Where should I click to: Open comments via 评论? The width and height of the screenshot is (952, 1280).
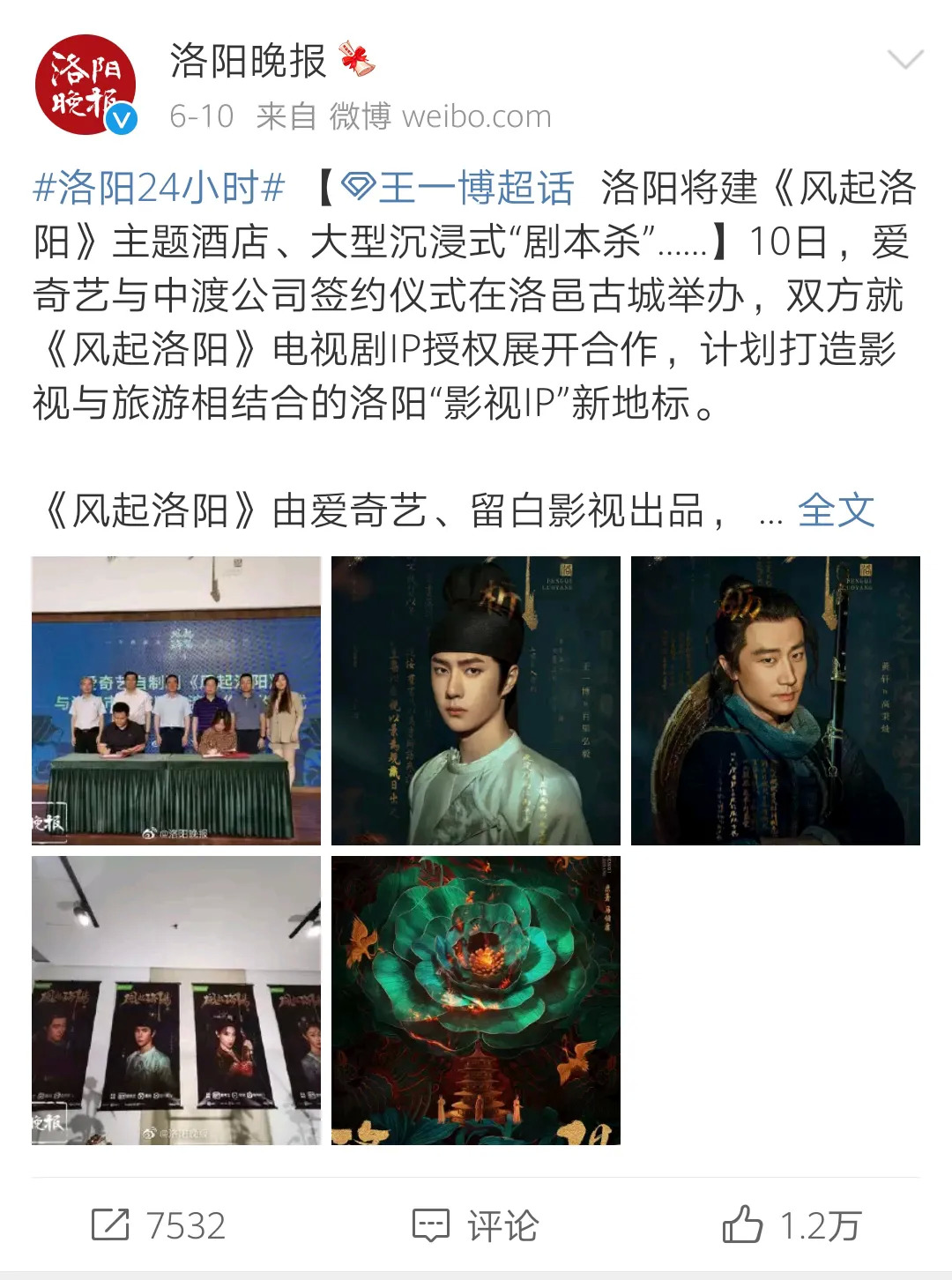pyautogui.click(x=476, y=1225)
